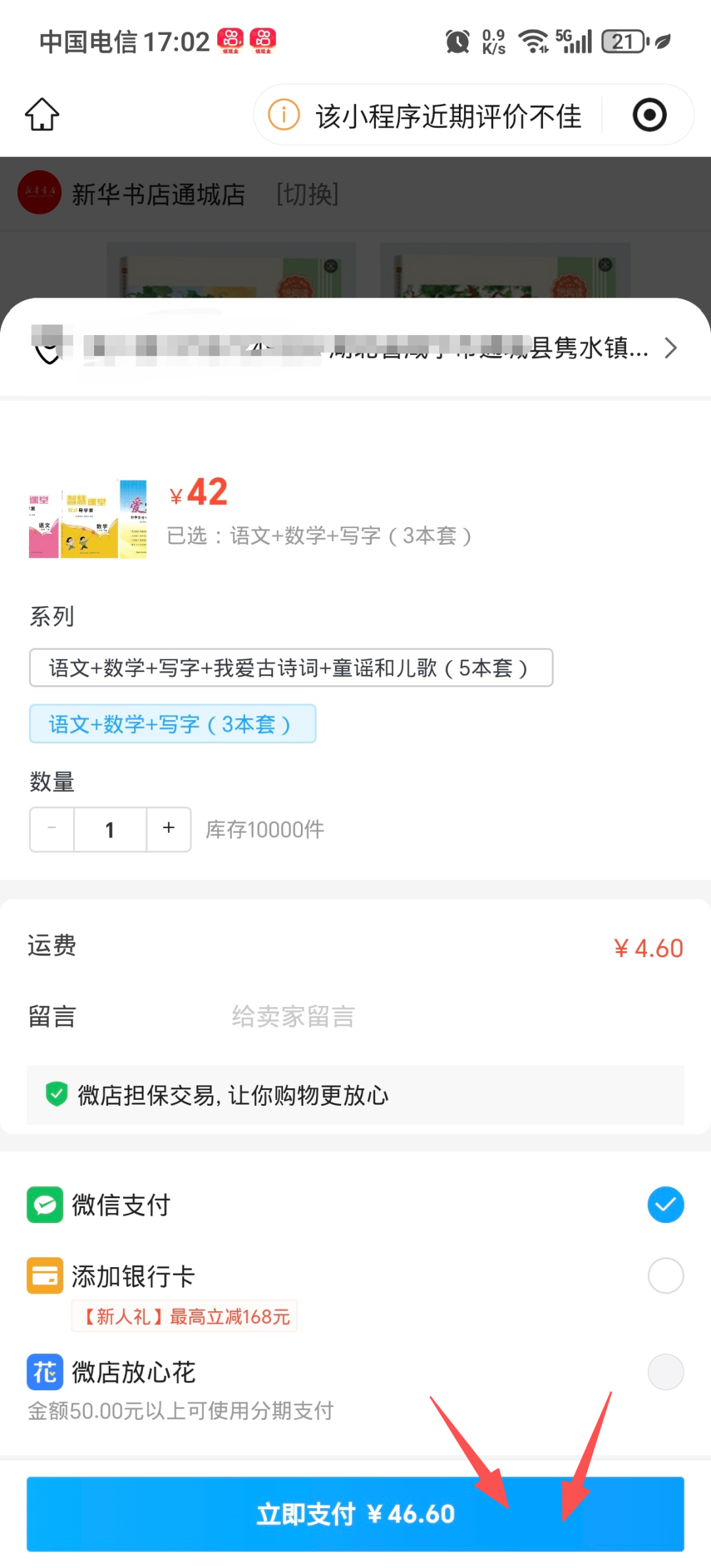This screenshot has height=1568, width=711.
Task: Select the 语文+数学+写字（3本套）option
Action: [x=171, y=723]
